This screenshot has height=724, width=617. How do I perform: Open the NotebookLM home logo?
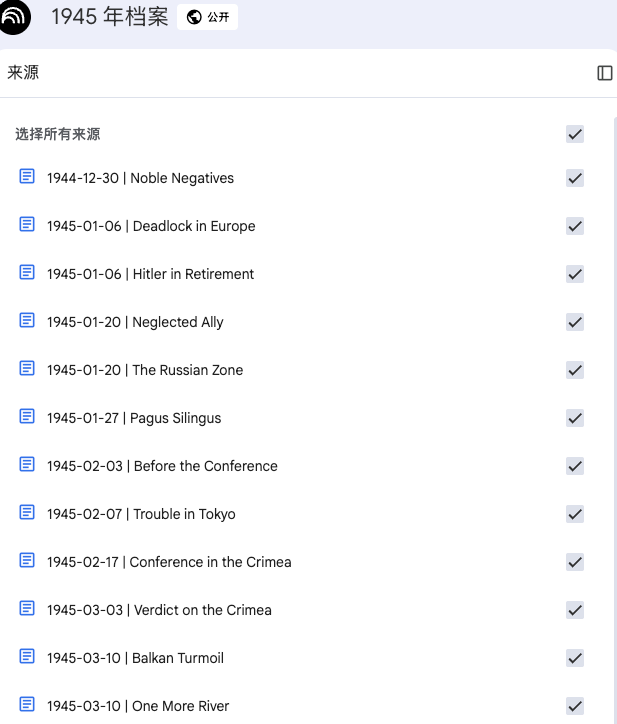pyautogui.click(x=15, y=17)
